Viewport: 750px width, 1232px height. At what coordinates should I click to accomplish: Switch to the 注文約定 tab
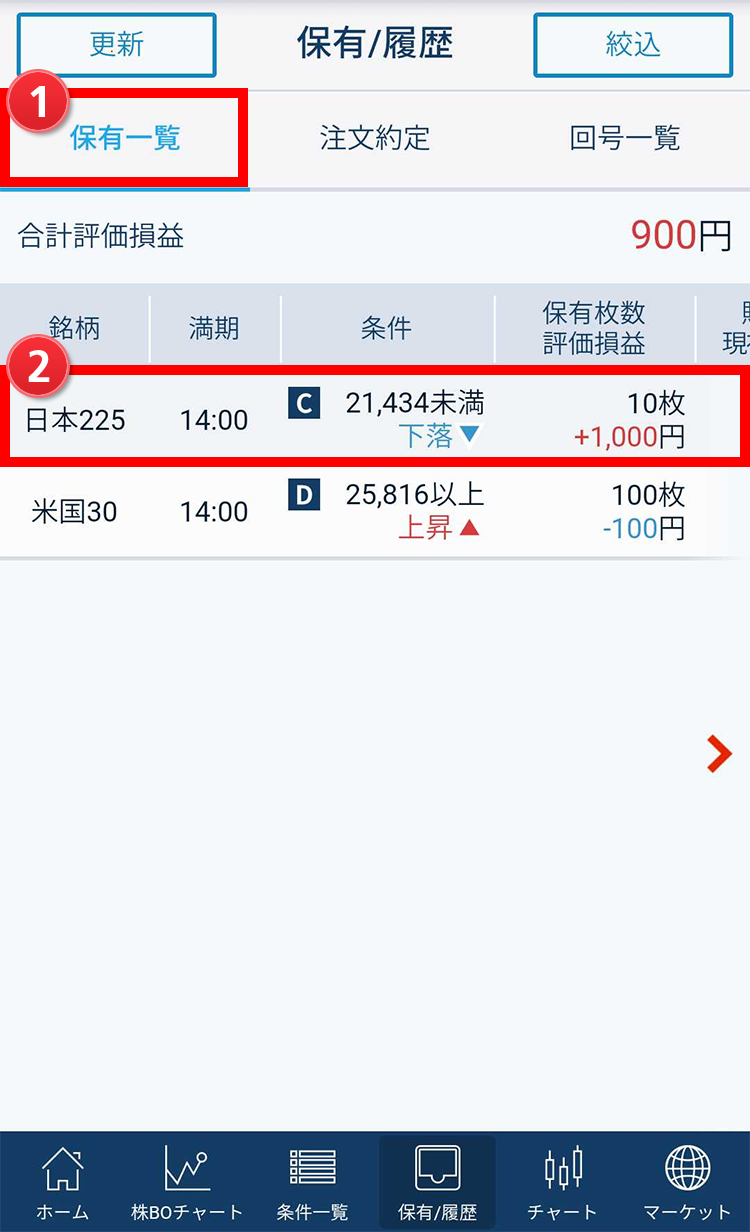click(x=375, y=138)
